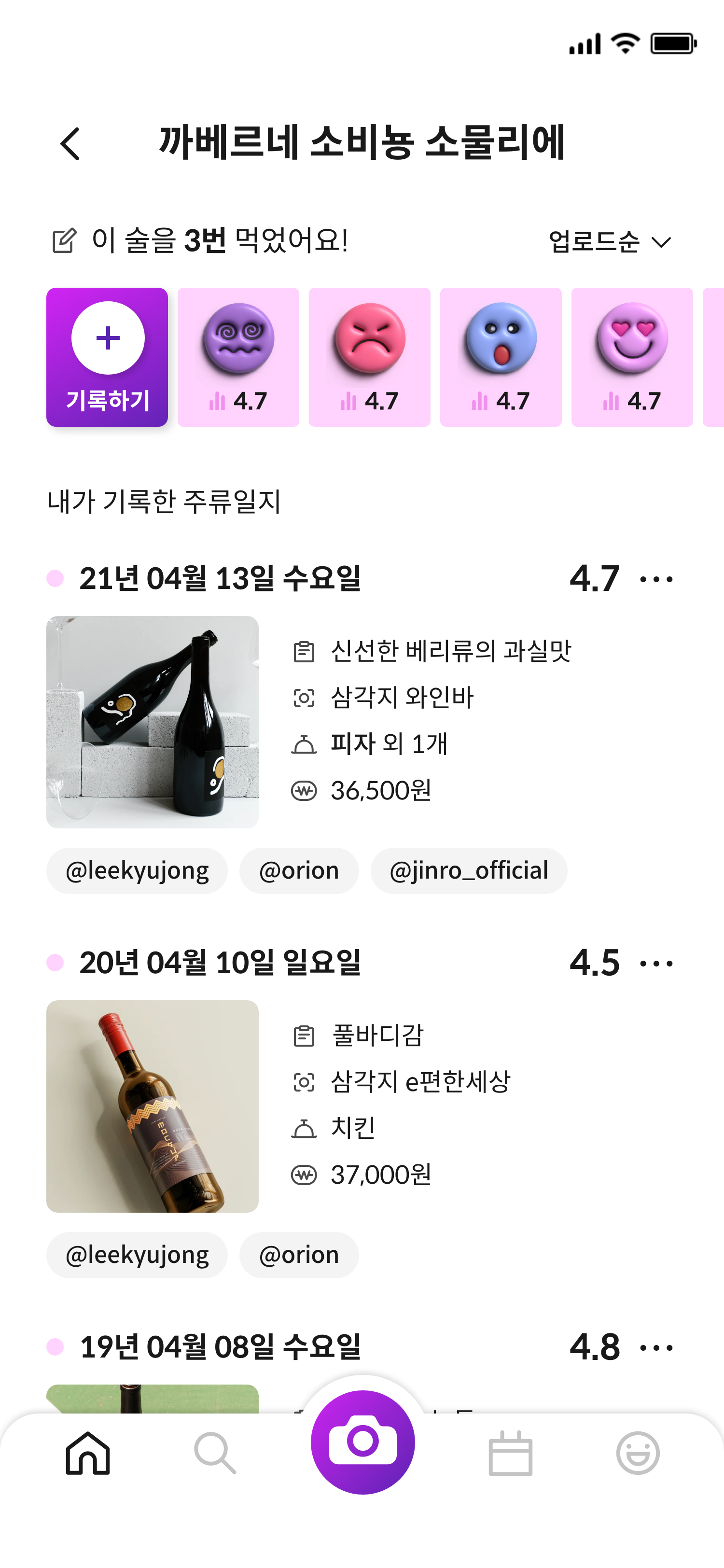Switch to the calendar tab
The height and width of the screenshot is (1568, 724).
coord(510,1453)
